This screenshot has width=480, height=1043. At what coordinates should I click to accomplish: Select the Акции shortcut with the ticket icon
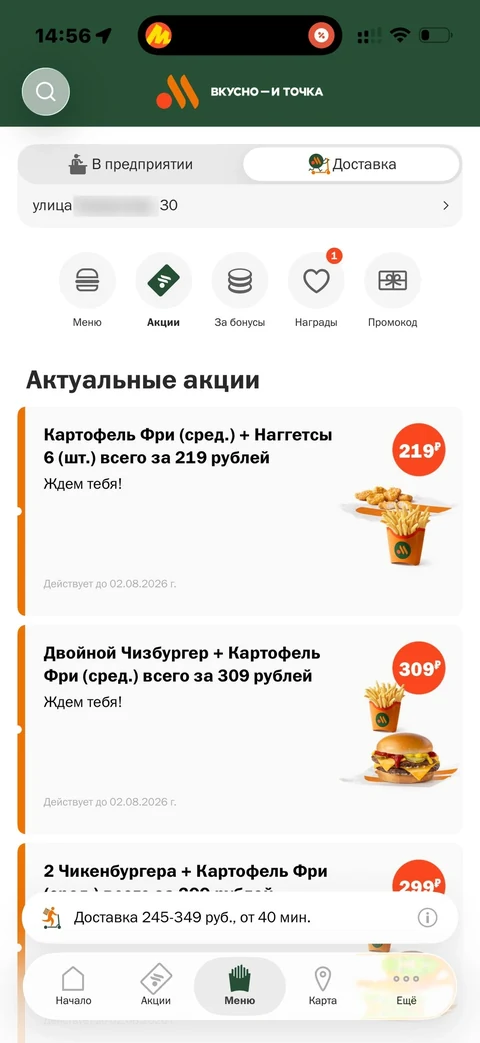[x=164, y=291]
